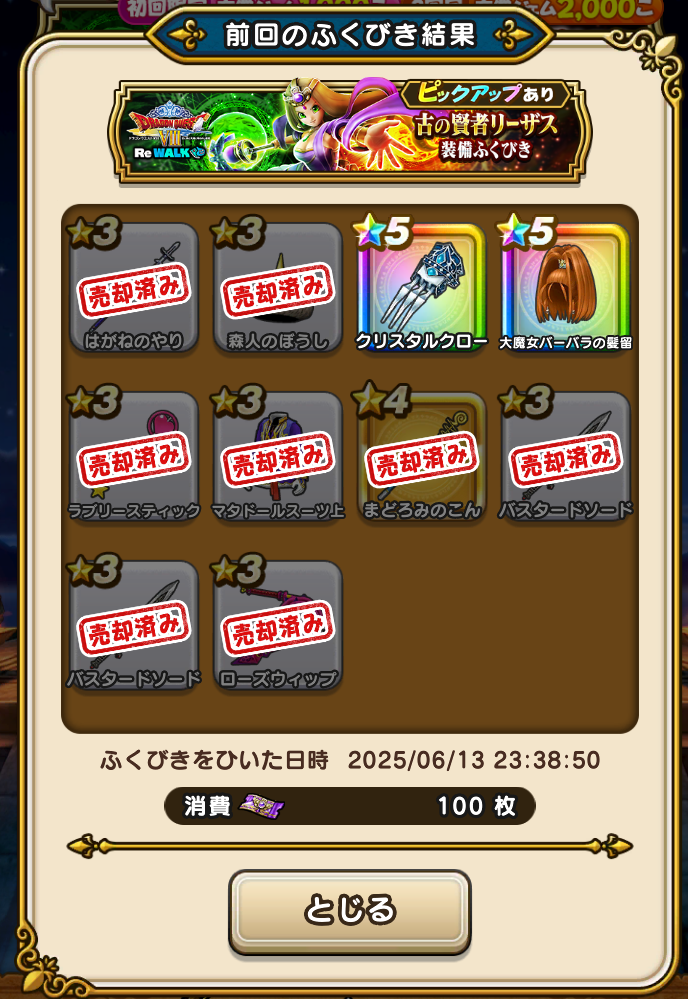Image resolution: width=688 pixels, height=999 pixels.
Task: Select the マタドールスーツ上 item tile
Action: pyautogui.click(x=277, y=457)
